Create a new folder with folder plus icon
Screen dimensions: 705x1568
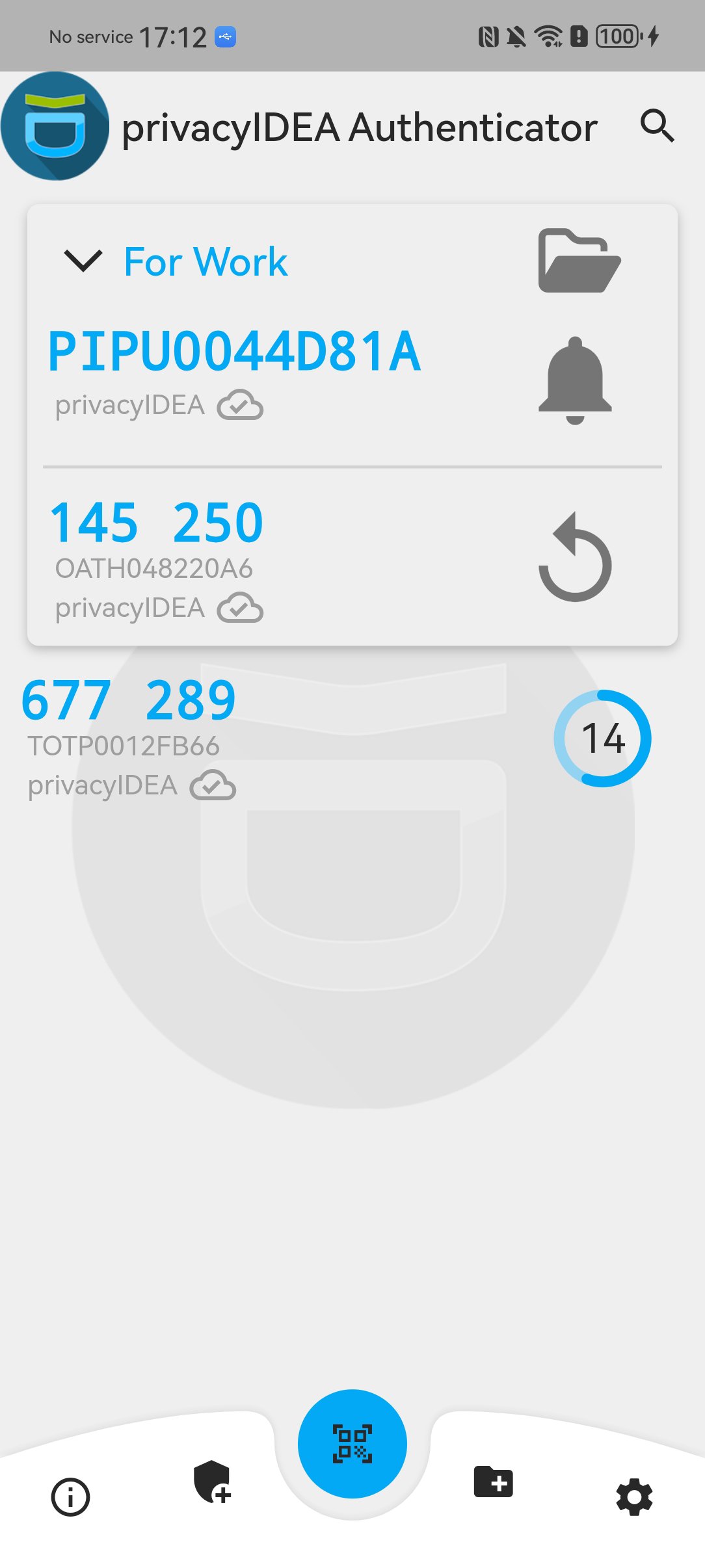(493, 1482)
